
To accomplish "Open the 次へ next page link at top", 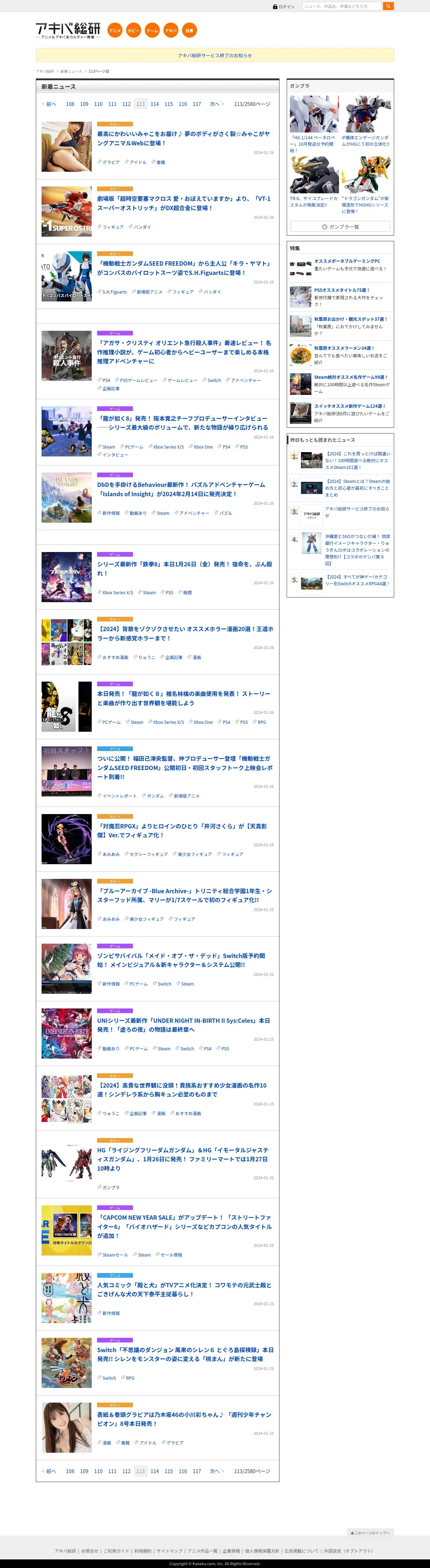I will pos(216,104).
